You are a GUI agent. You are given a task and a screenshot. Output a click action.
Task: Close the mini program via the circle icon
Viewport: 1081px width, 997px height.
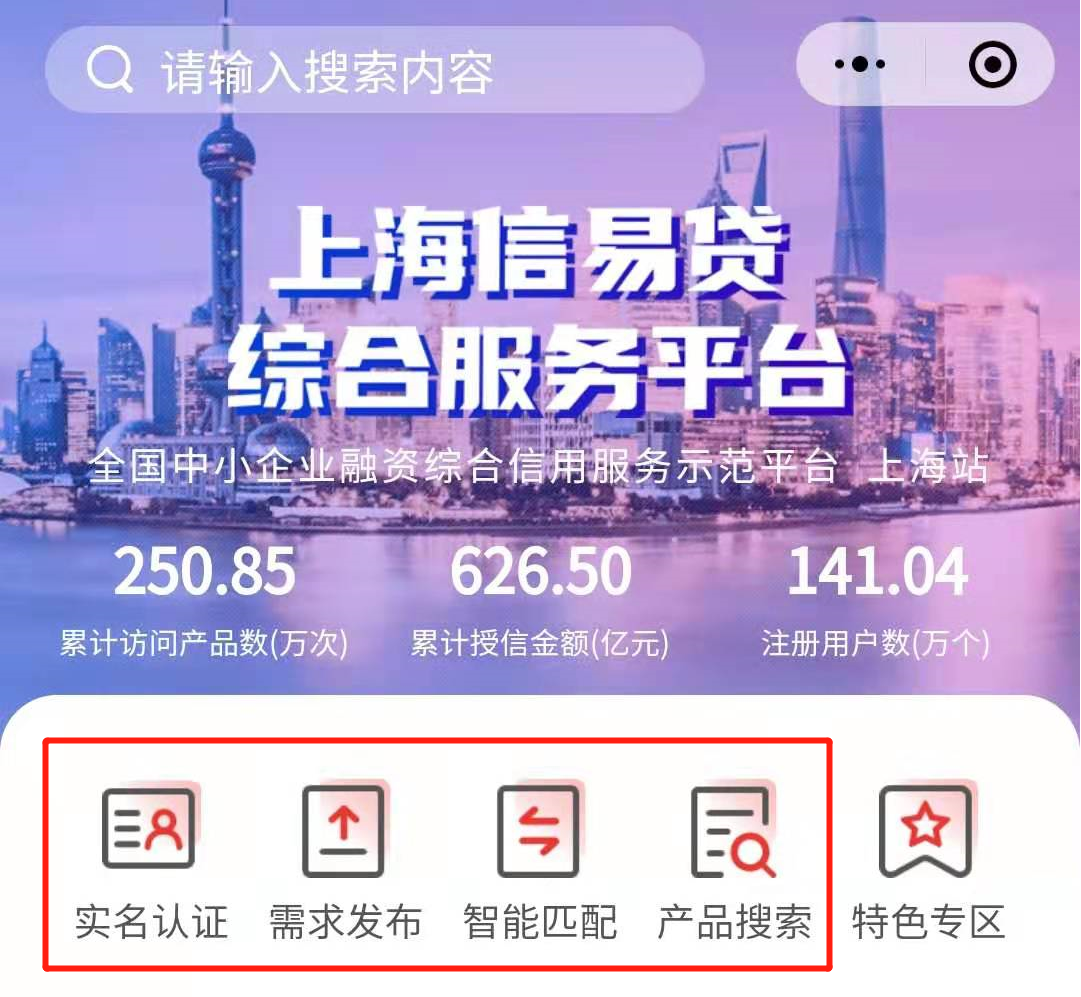pos(992,65)
